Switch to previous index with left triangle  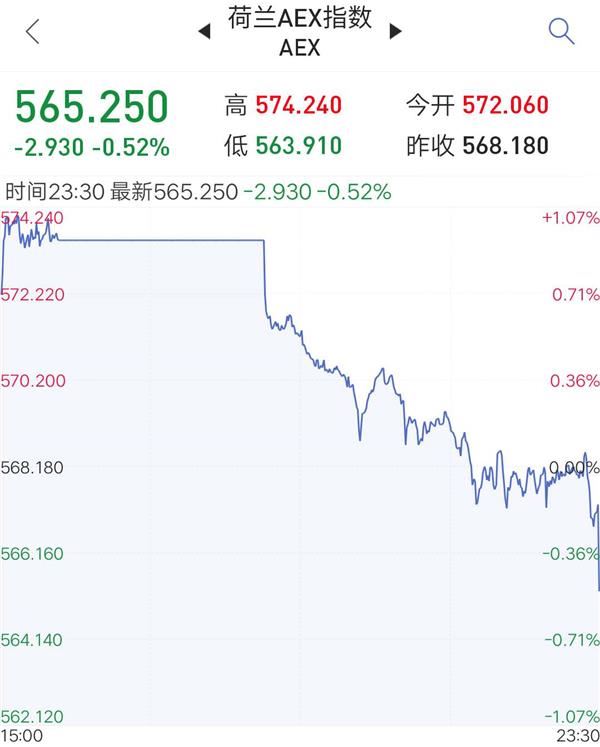click(205, 32)
